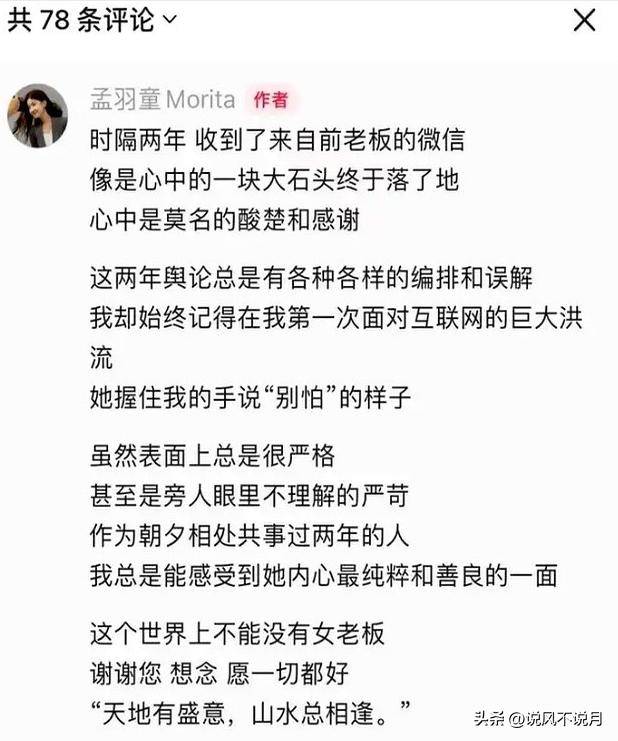Image resolution: width=618 pixels, height=741 pixels.
Task: Close the comments panel
Action: (584, 20)
